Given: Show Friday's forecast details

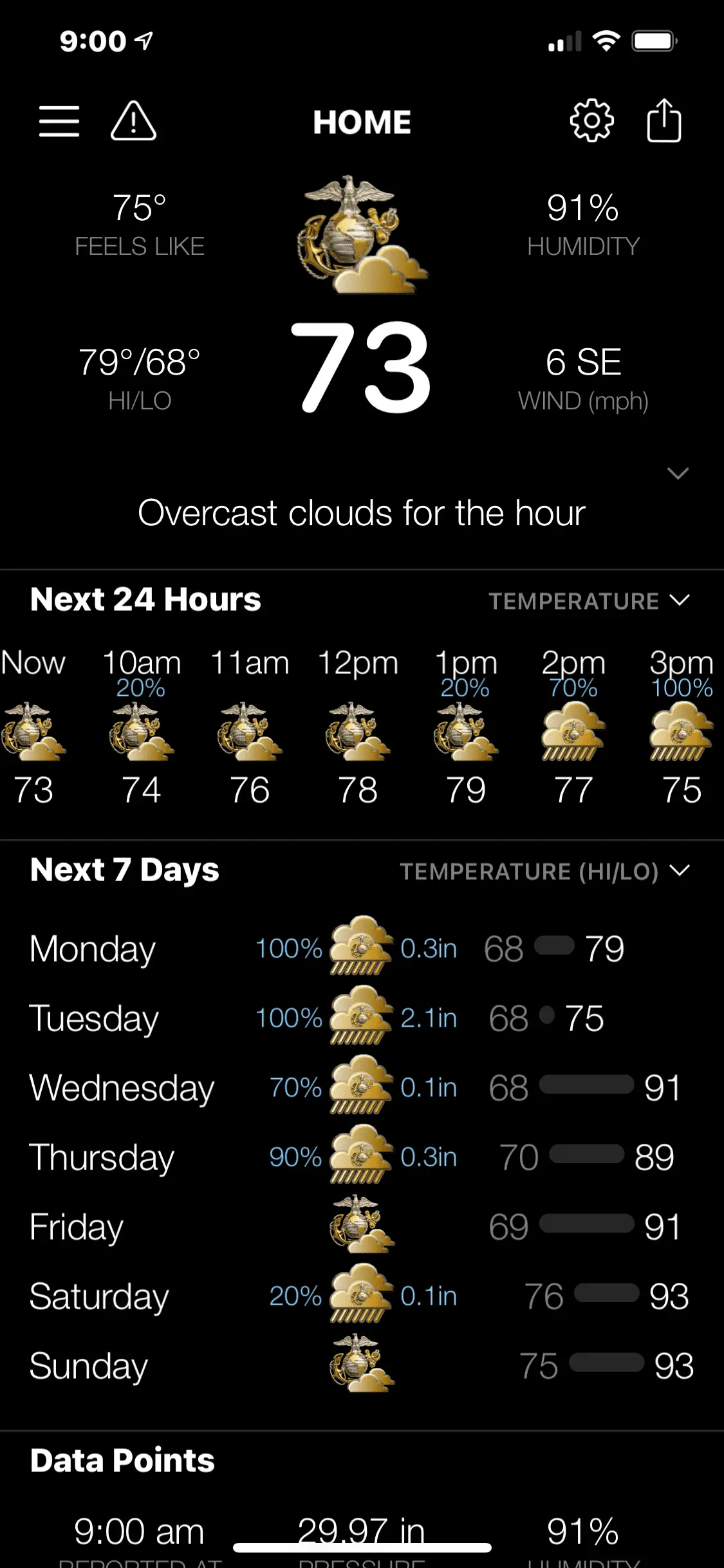Looking at the screenshot, I should pos(362,1227).
